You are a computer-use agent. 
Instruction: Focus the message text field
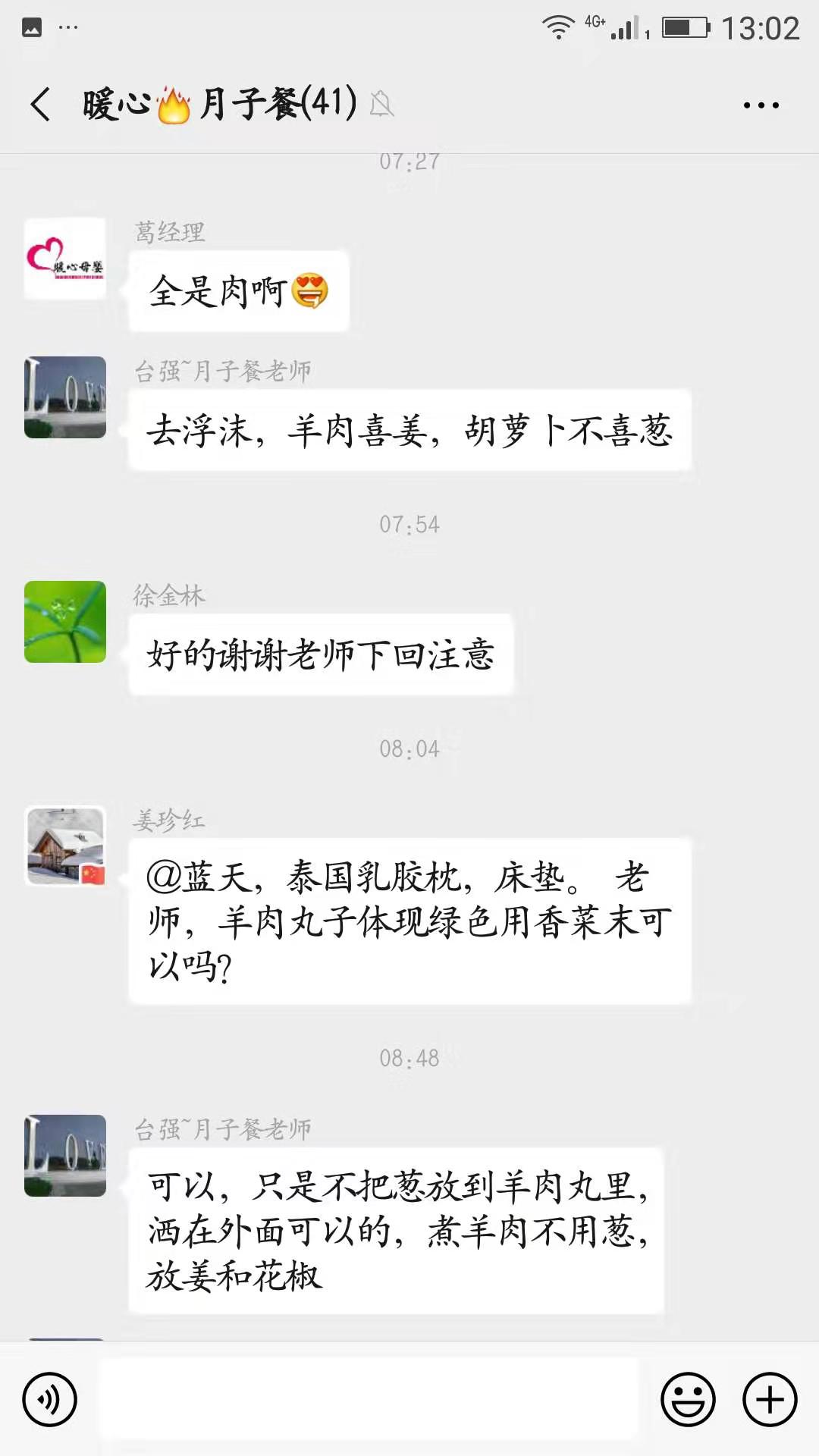pyautogui.click(x=369, y=1399)
